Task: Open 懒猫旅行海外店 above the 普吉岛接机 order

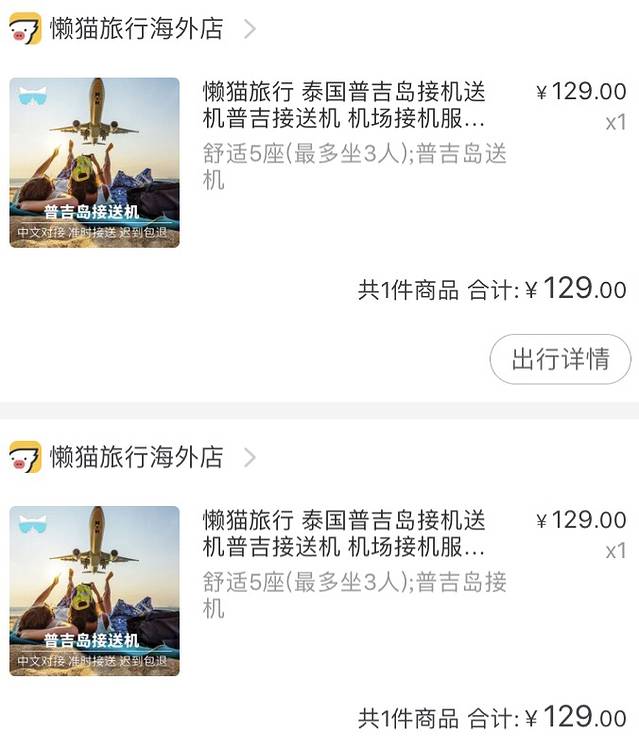Action: [x=136, y=458]
